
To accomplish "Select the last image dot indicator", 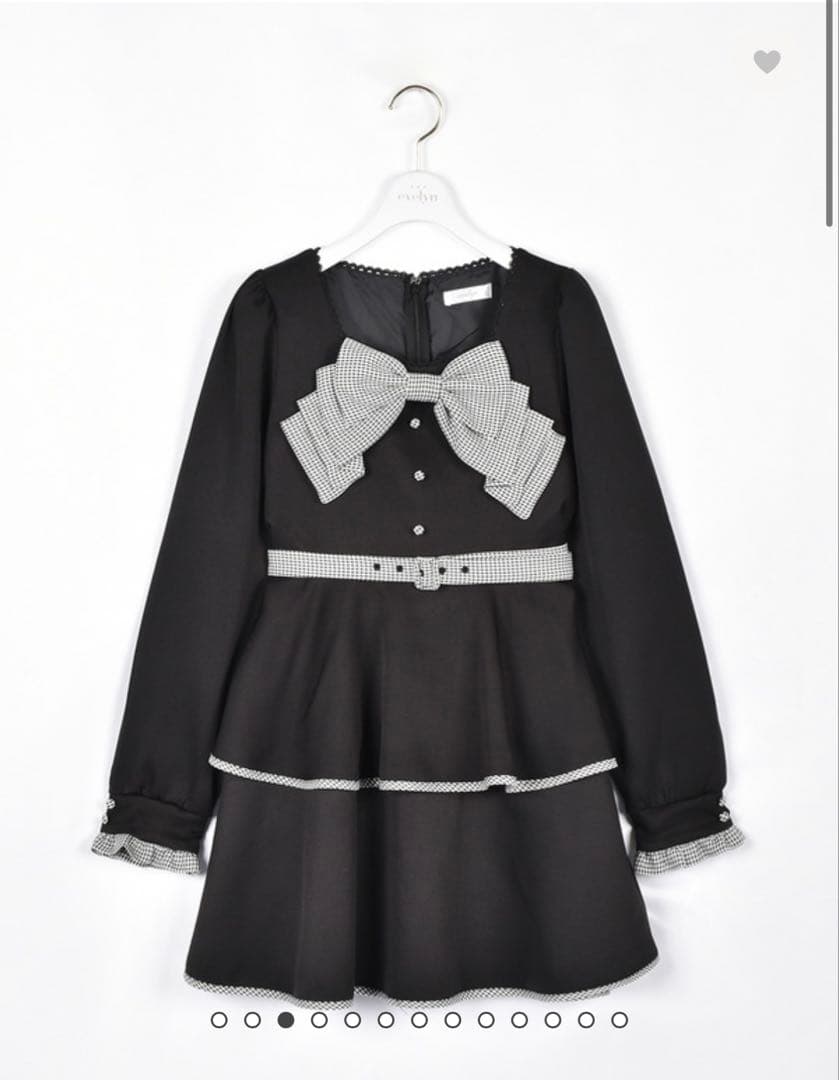I will (x=619, y=1020).
